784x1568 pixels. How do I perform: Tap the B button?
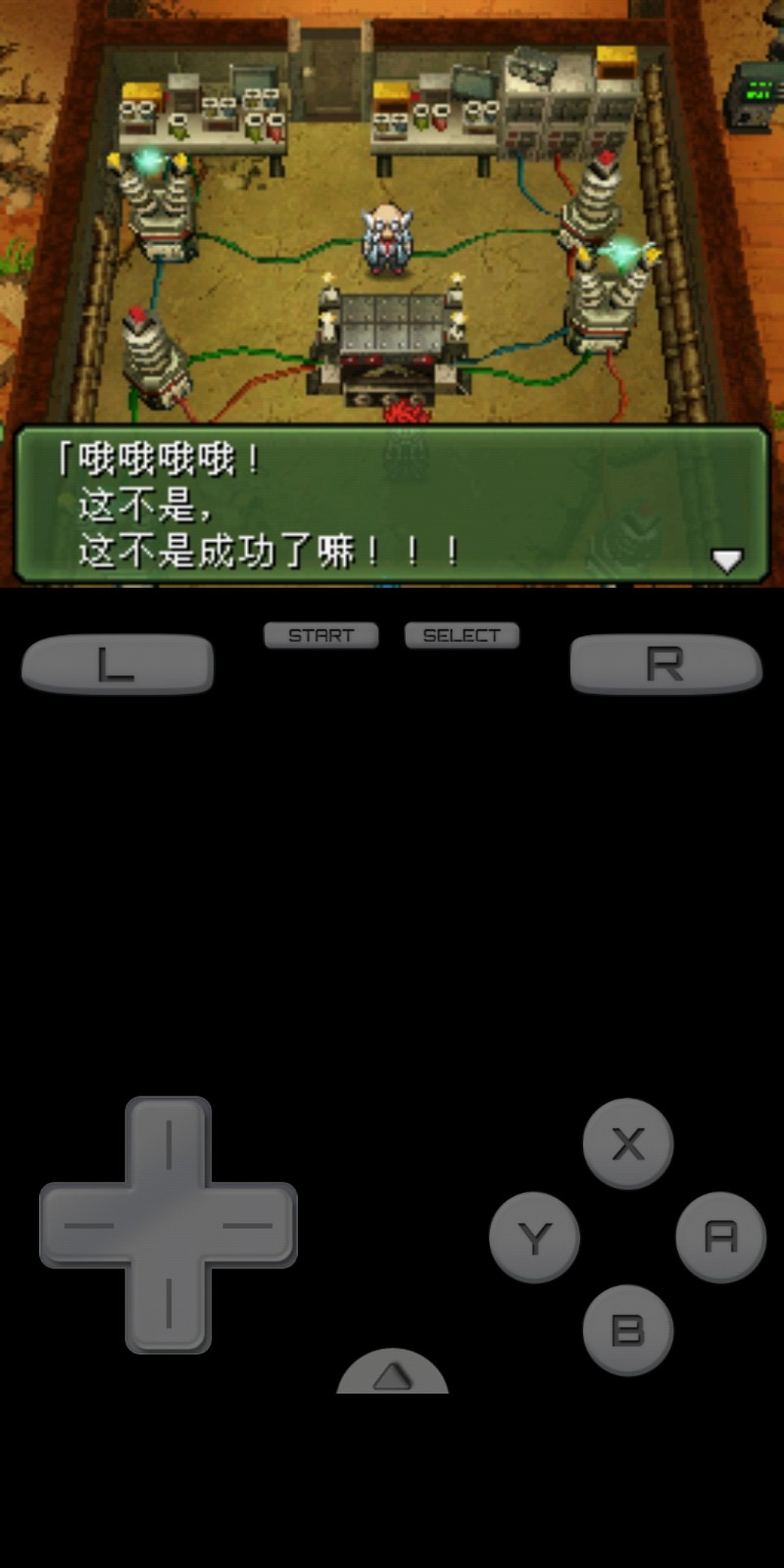628,1330
